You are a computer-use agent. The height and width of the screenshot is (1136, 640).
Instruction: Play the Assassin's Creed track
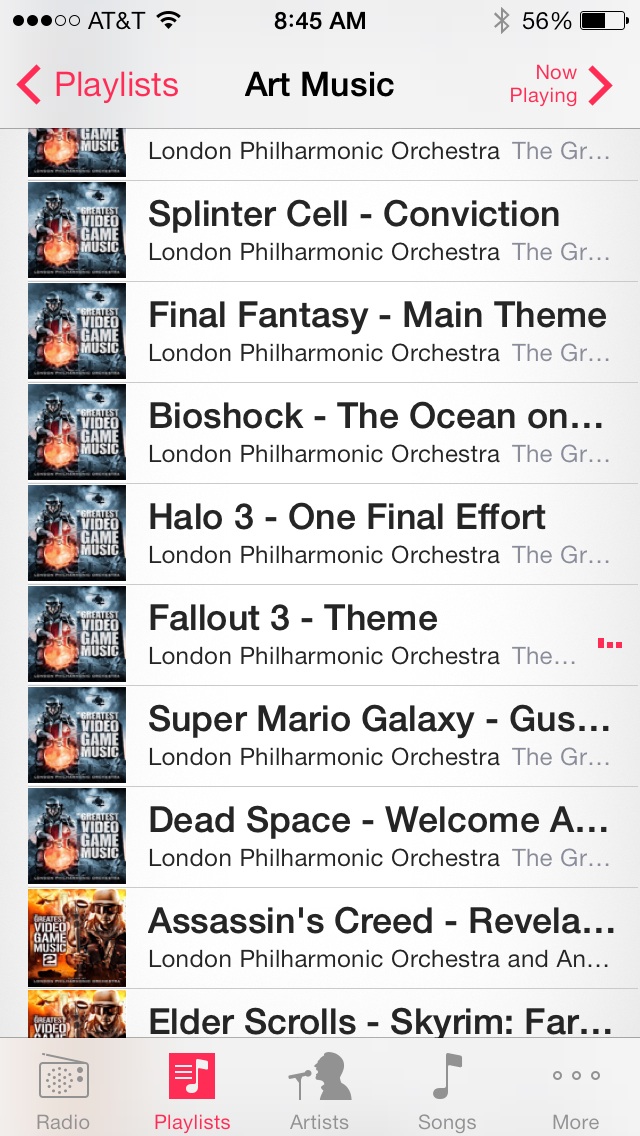click(320, 938)
